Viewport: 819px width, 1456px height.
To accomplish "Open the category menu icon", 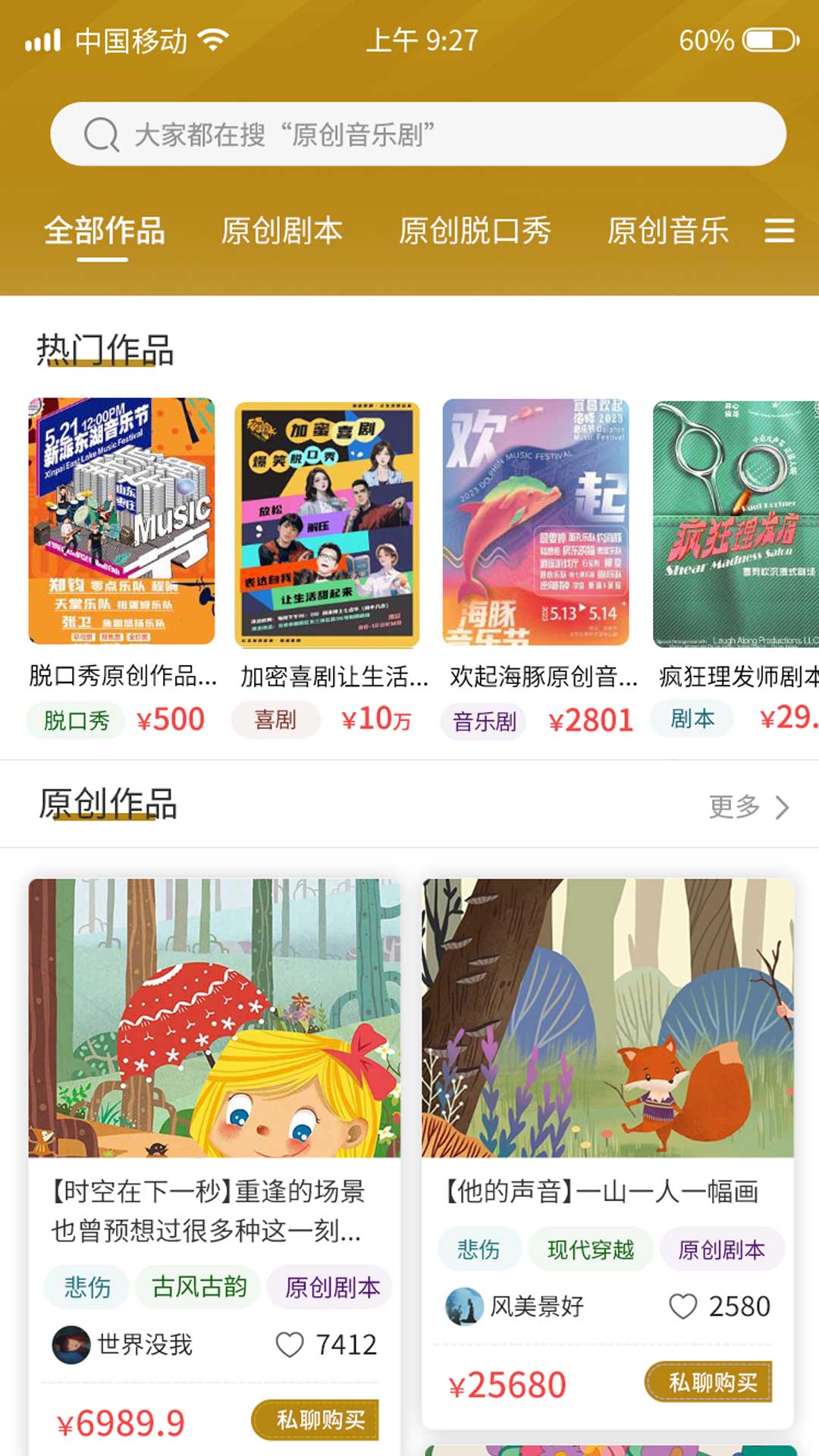I will point(779,231).
